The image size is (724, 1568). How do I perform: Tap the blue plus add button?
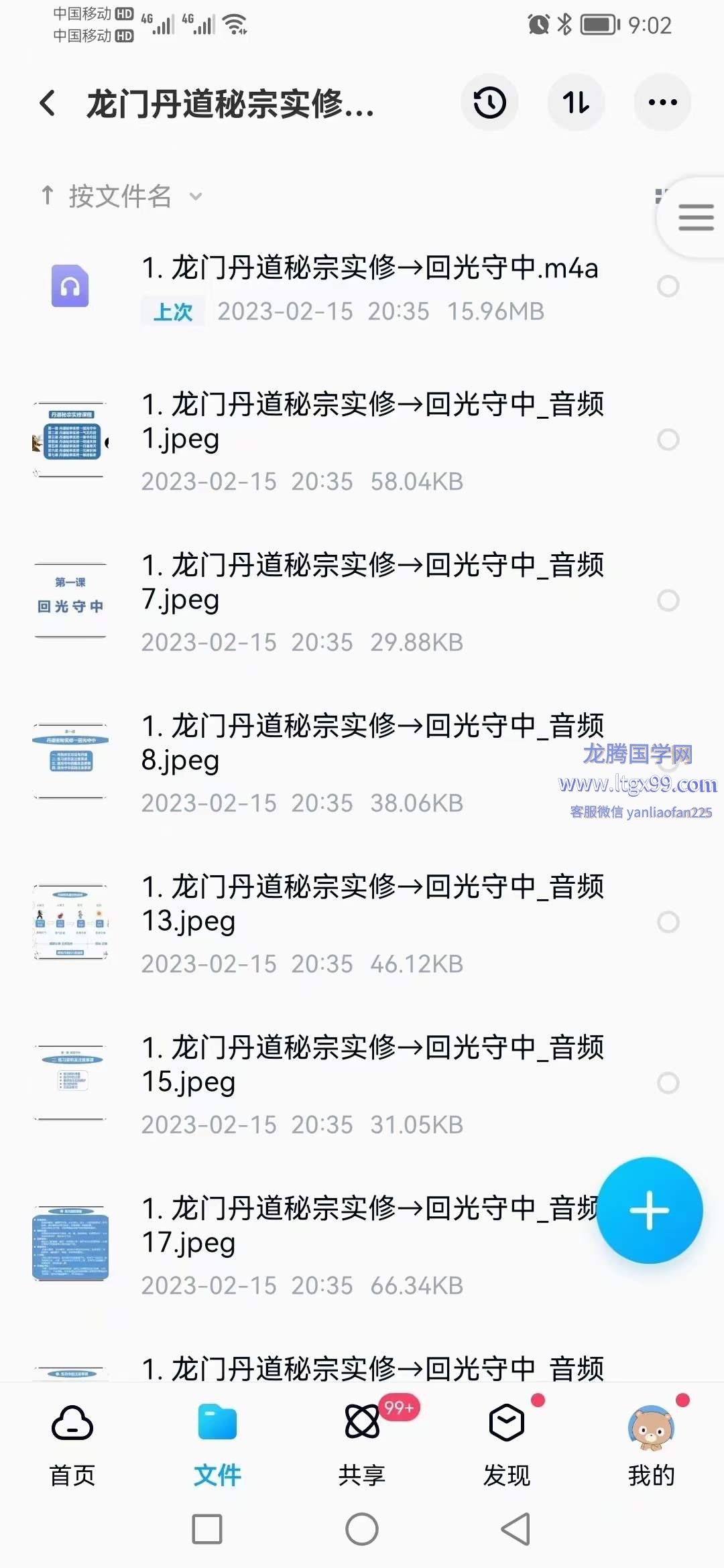click(649, 1210)
